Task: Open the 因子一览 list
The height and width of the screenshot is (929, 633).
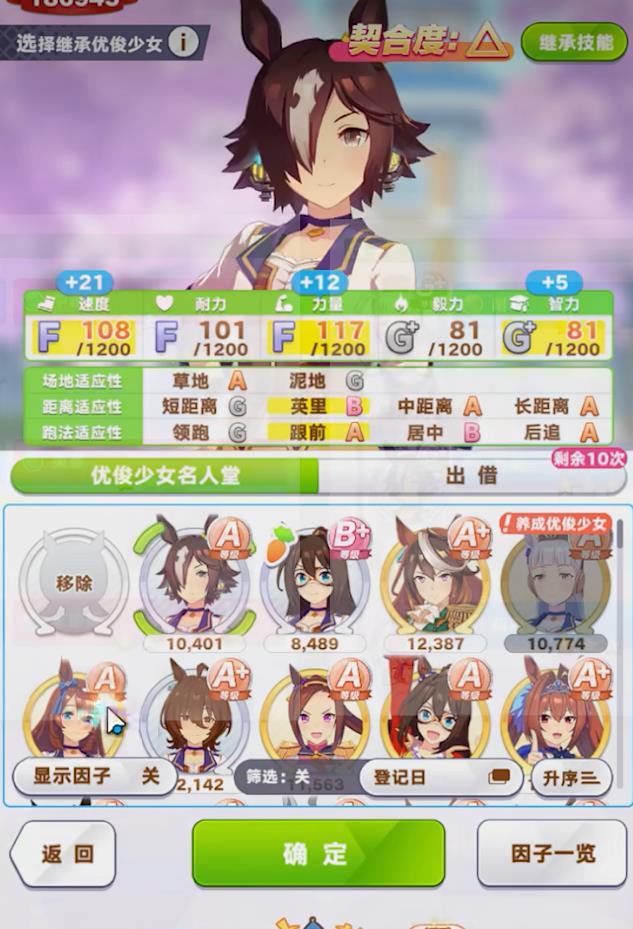Action: (552, 854)
